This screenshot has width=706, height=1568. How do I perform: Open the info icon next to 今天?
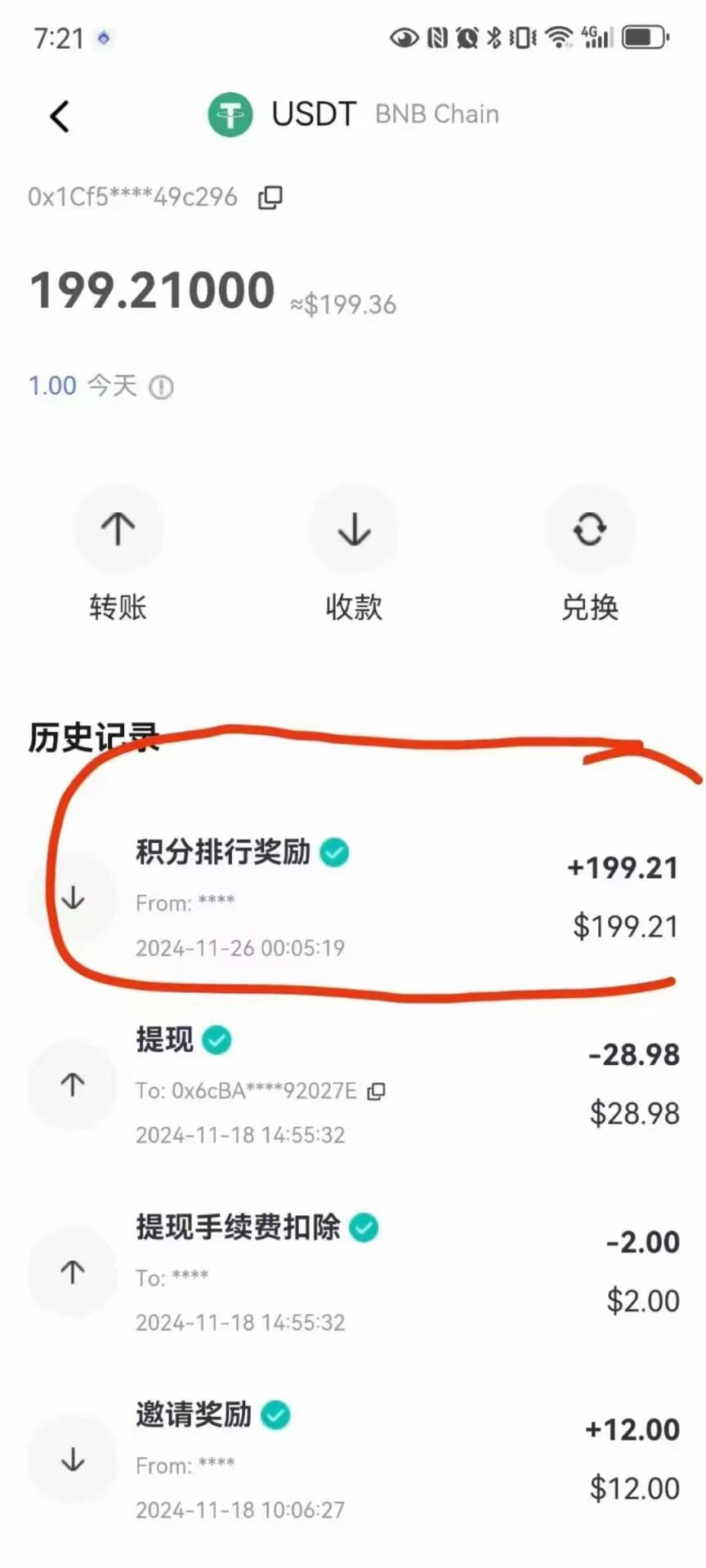[x=161, y=387]
